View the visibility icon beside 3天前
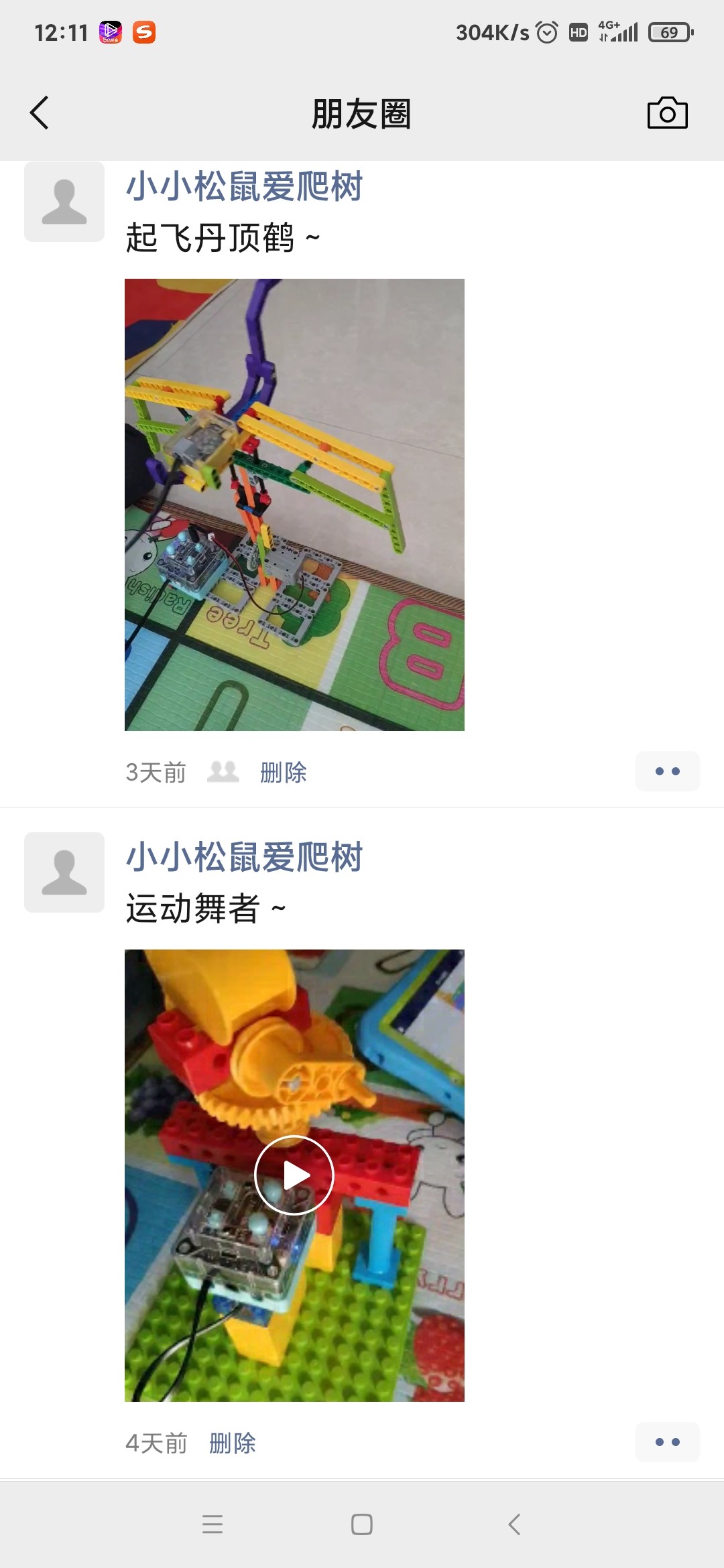This screenshot has width=724, height=1568. 223,772
